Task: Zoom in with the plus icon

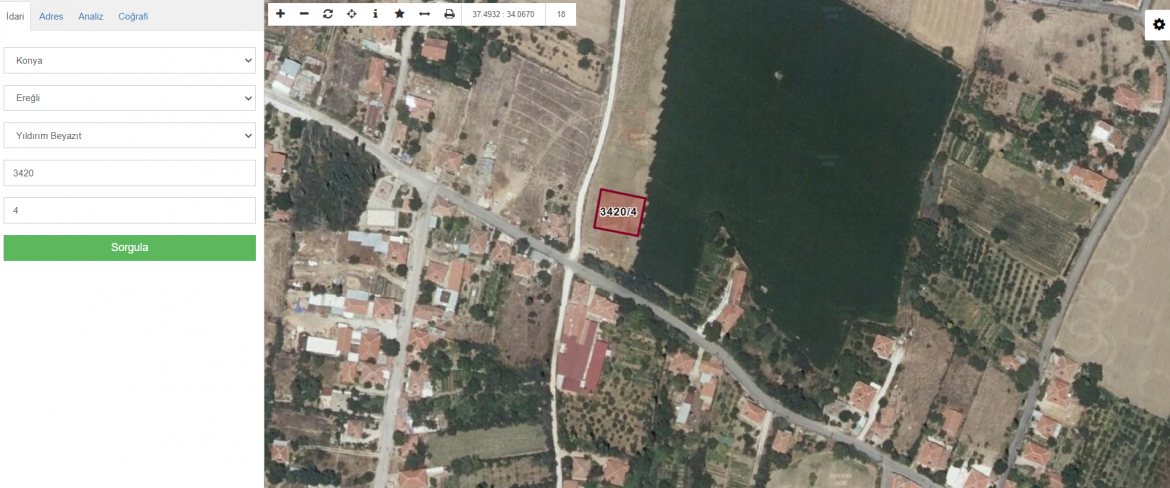Action: pos(280,14)
